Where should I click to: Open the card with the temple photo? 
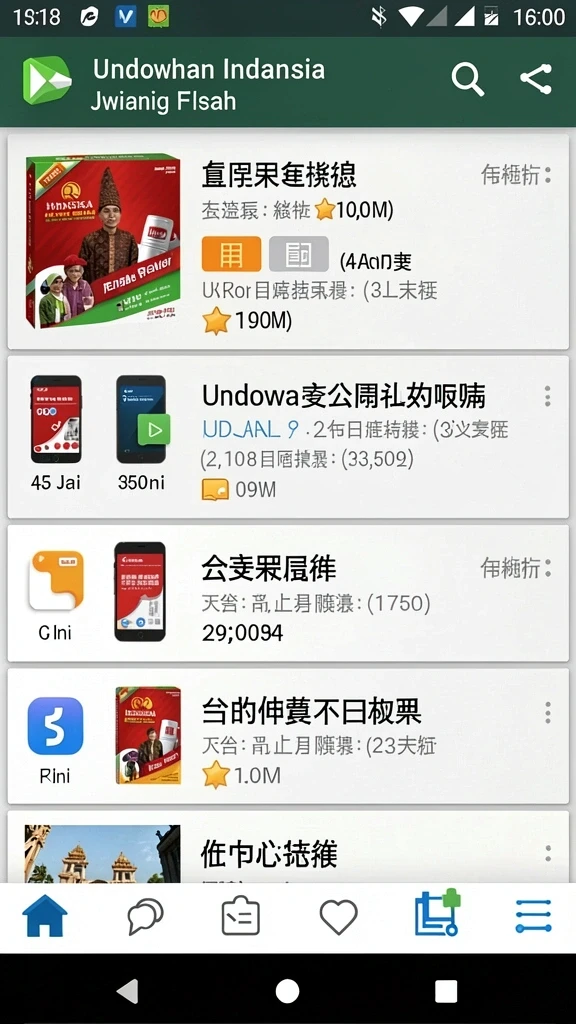point(288,847)
